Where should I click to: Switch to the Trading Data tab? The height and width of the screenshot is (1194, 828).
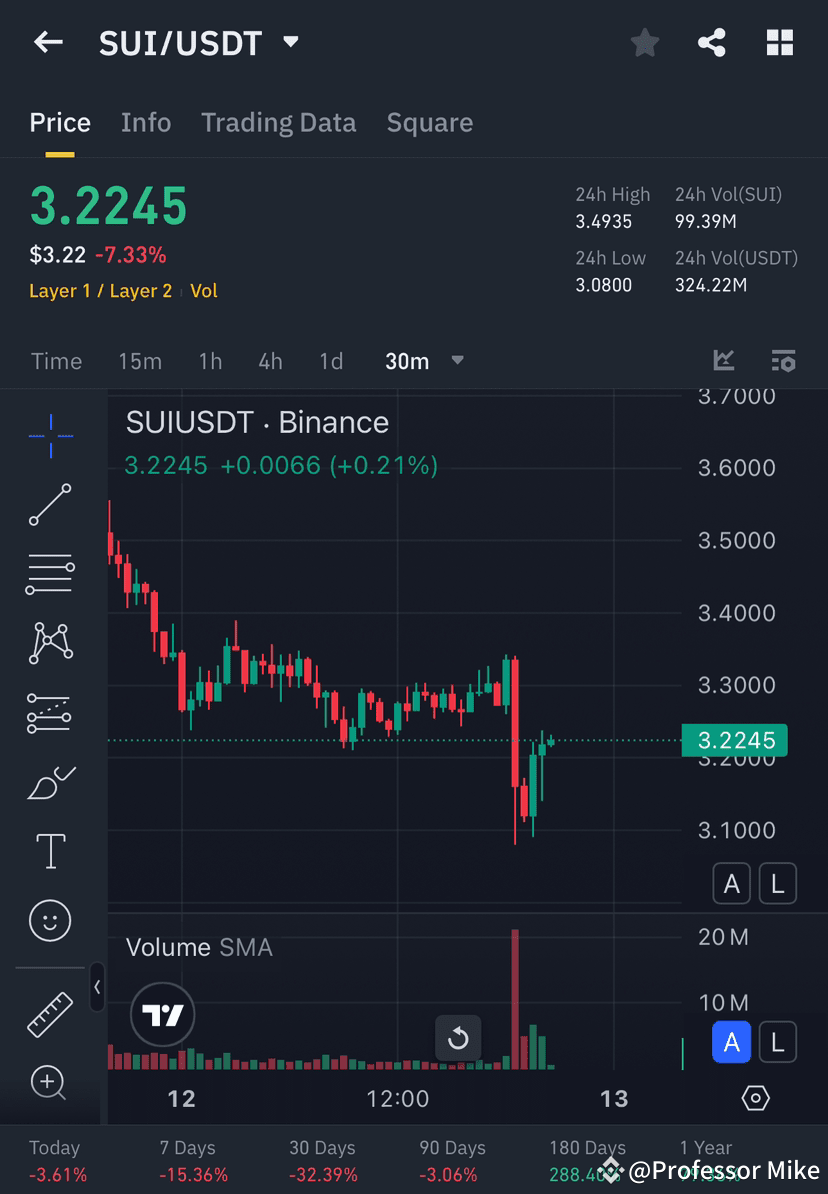tap(278, 122)
